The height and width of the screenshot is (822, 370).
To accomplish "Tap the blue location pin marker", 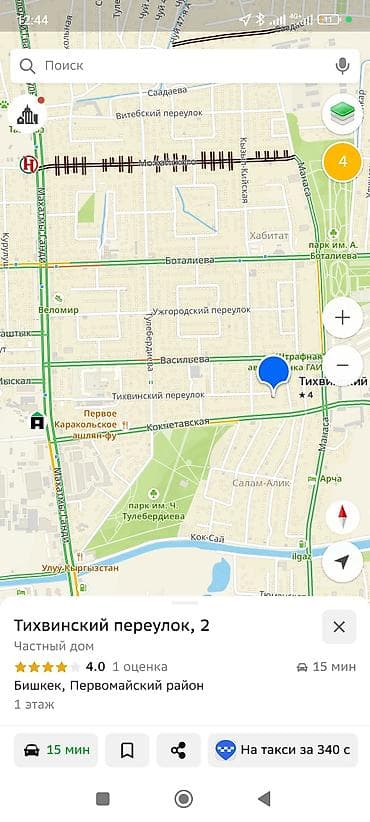I will pyautogui.click(x=274, y=376).
